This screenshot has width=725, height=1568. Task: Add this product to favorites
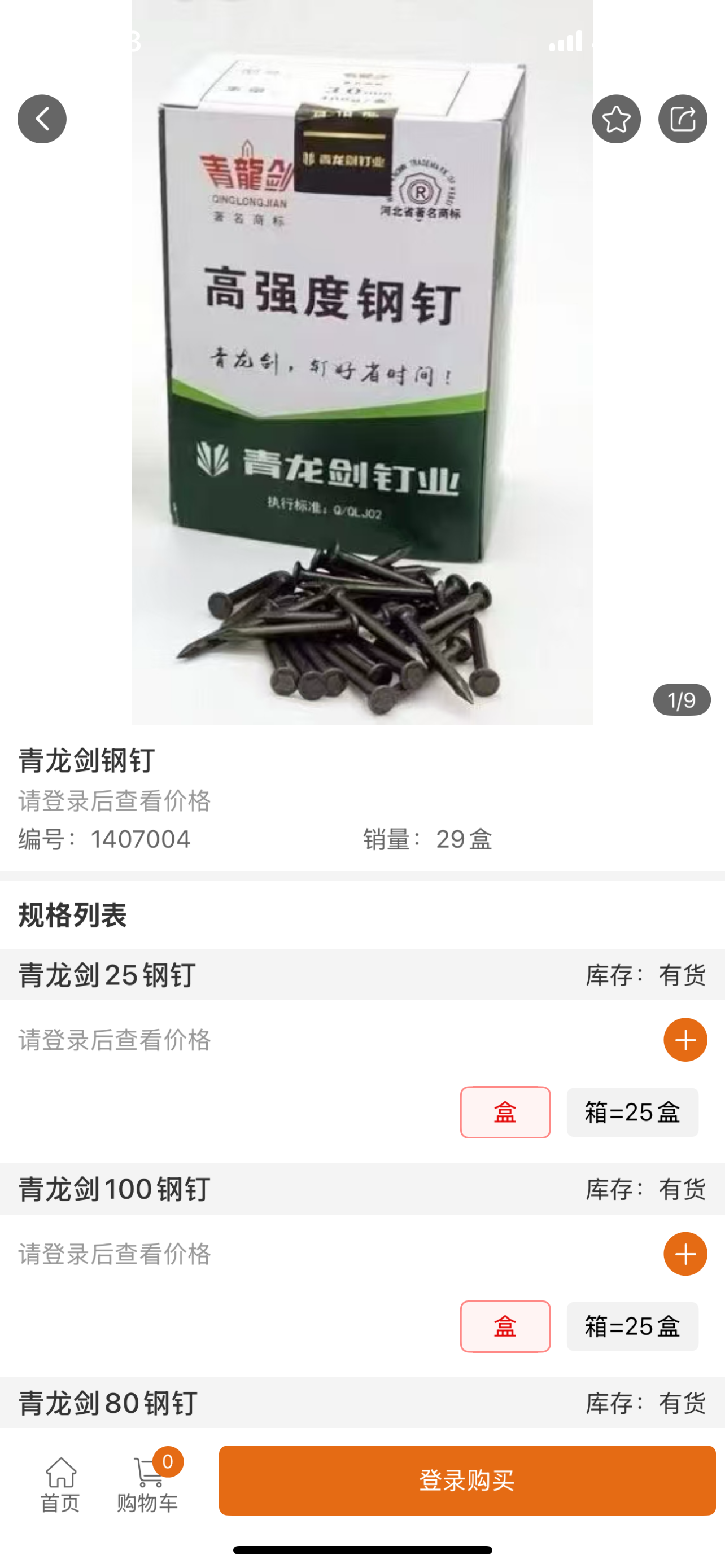click(x=616, y=119)
